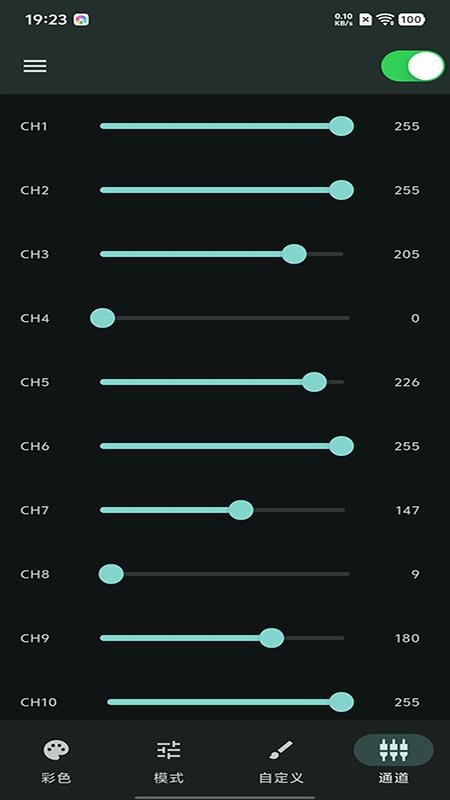This screenshot has width=450, height=800.
Task: Adjust the CH9 slider level
Action: [x=224, y=638]
